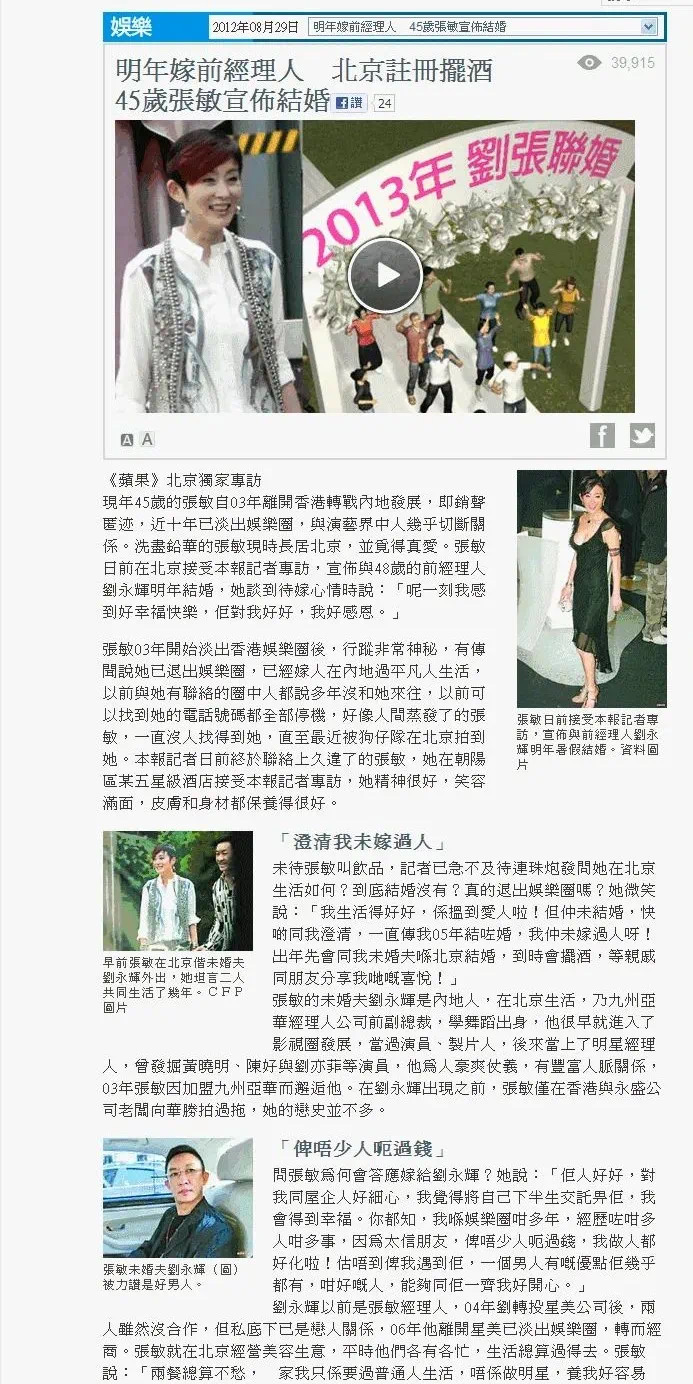Open photo of 劉永輝 in car
Image resolution: width=693 pixels, height=1384 pixels.
click(164, 1197)
